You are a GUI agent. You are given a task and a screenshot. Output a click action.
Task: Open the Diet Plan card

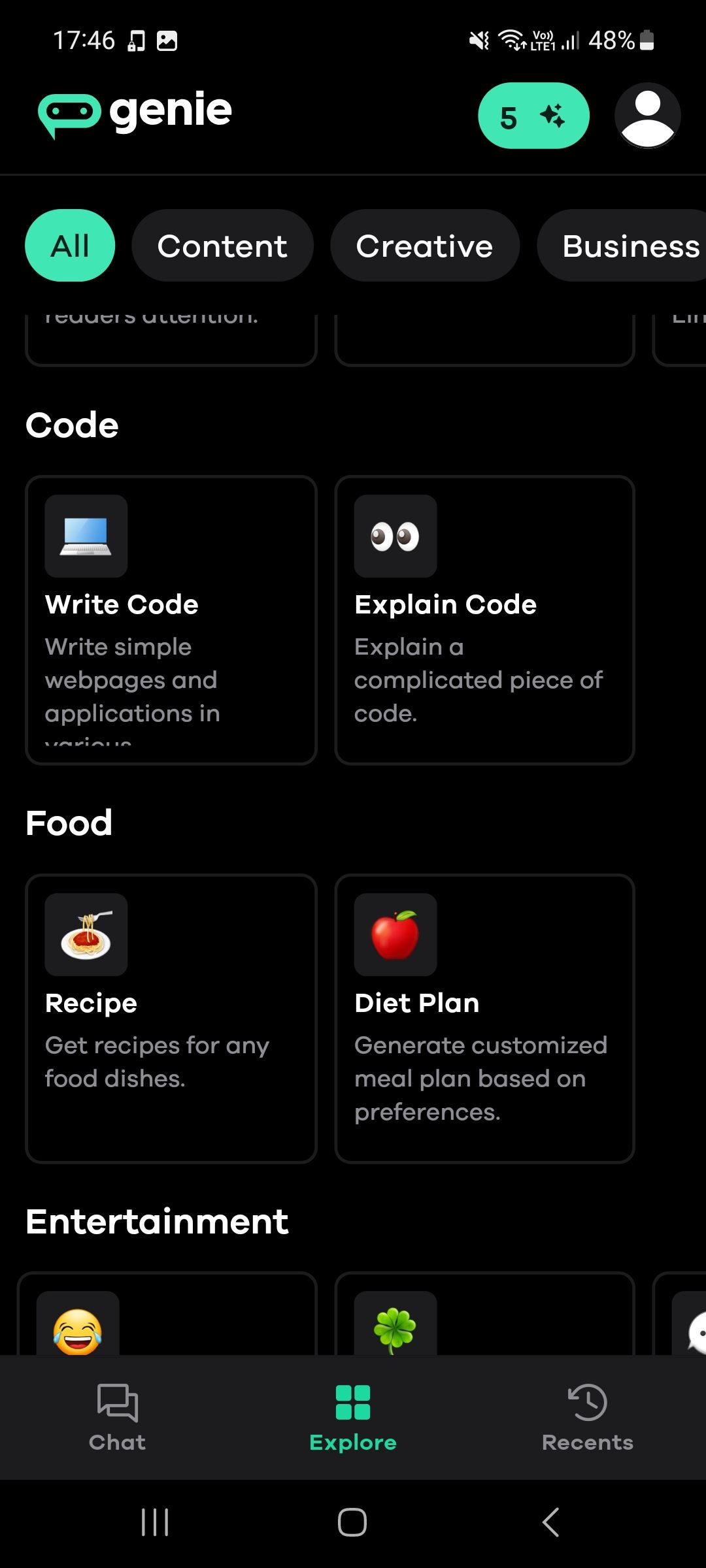pyautogui.click(x=484, y=1018)
